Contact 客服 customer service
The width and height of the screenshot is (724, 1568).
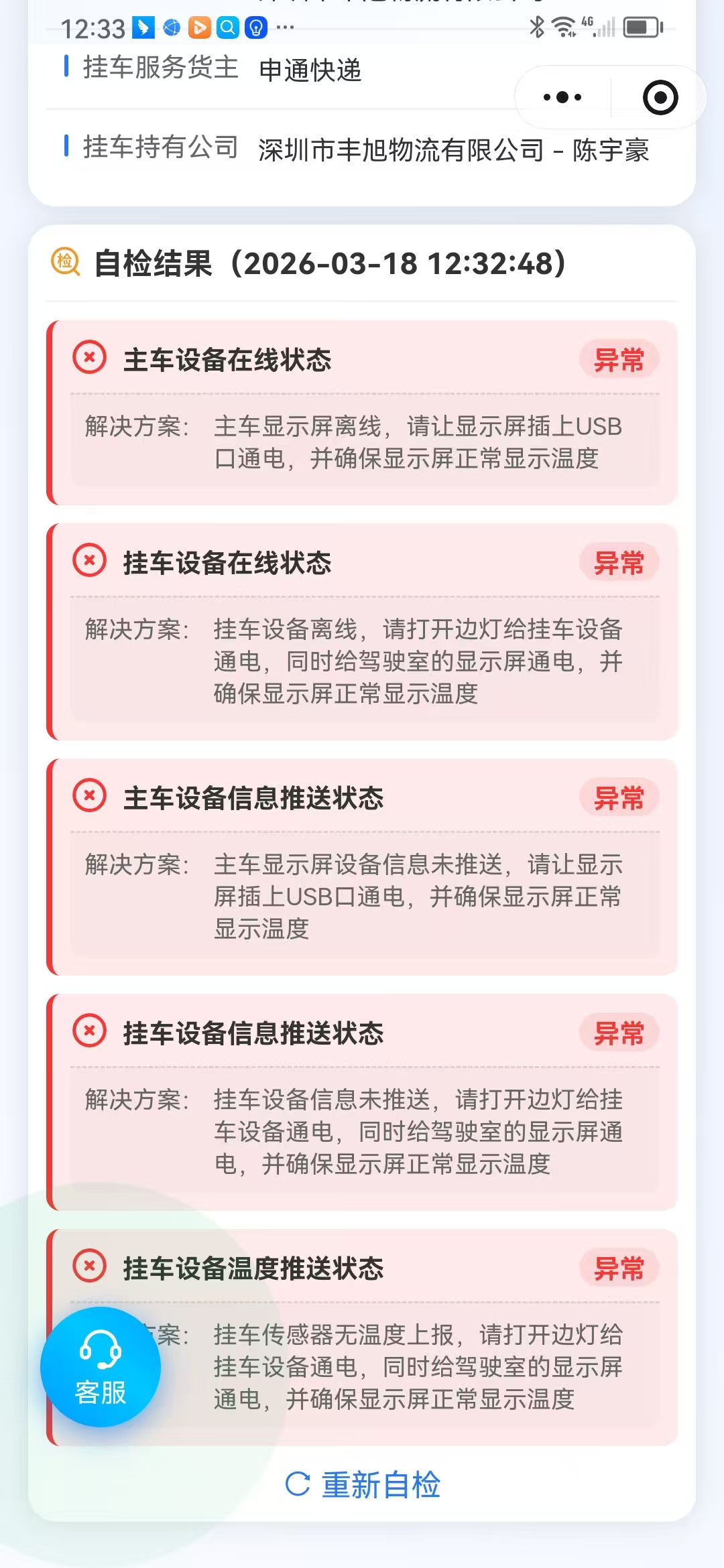tap(101, 1367)
